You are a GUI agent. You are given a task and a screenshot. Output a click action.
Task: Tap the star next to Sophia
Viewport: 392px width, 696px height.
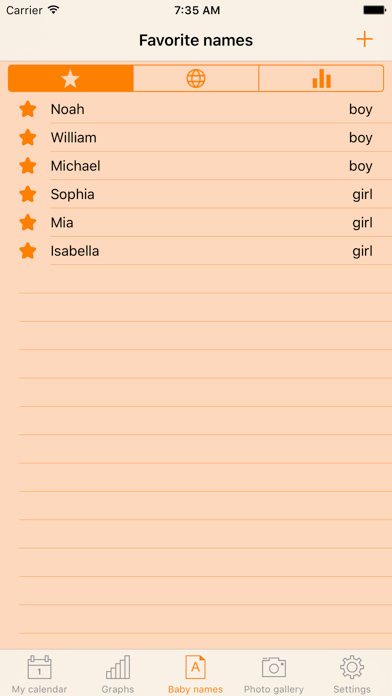tap(28, 194)
